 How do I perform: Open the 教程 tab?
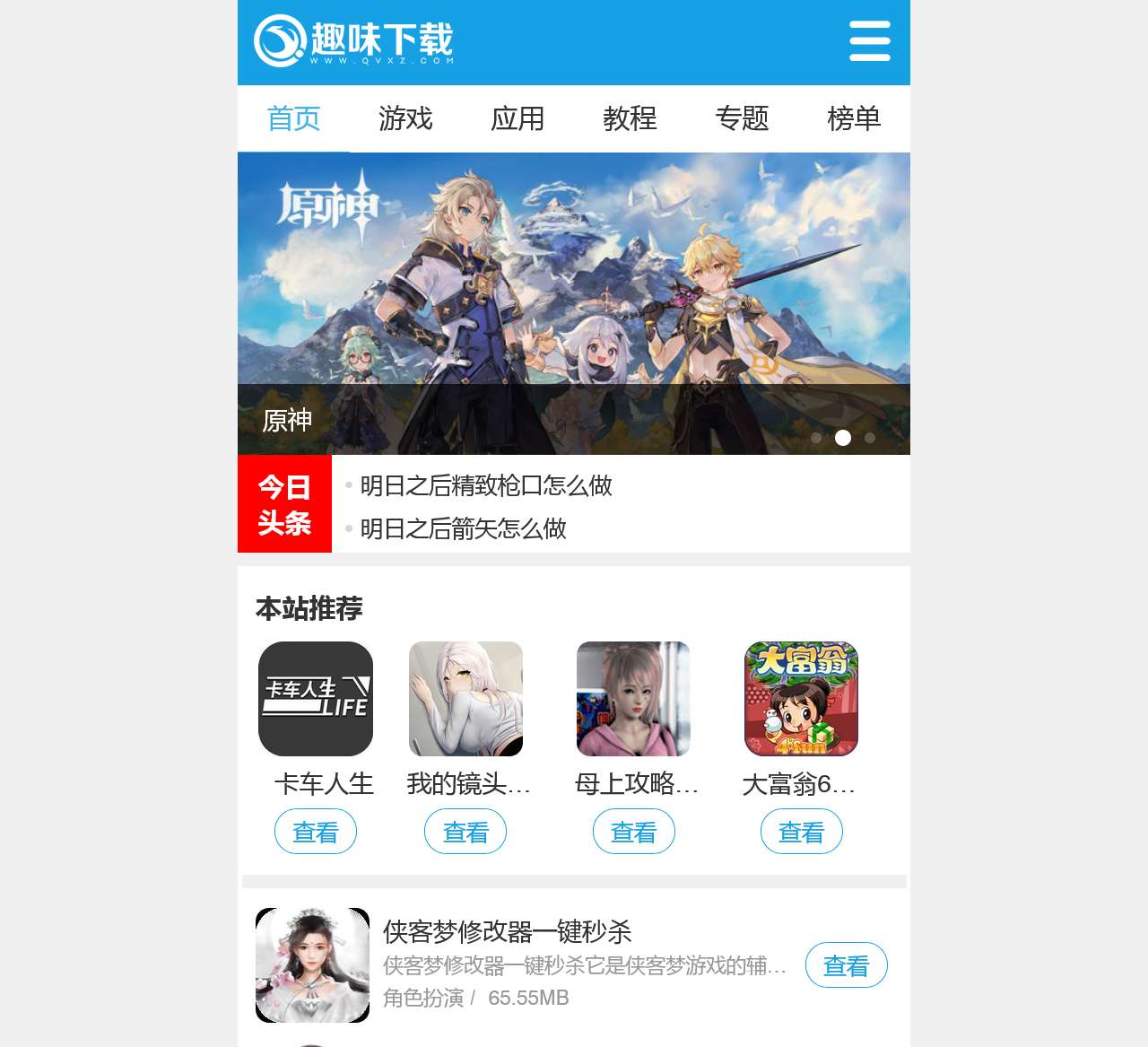click(630, 118)
